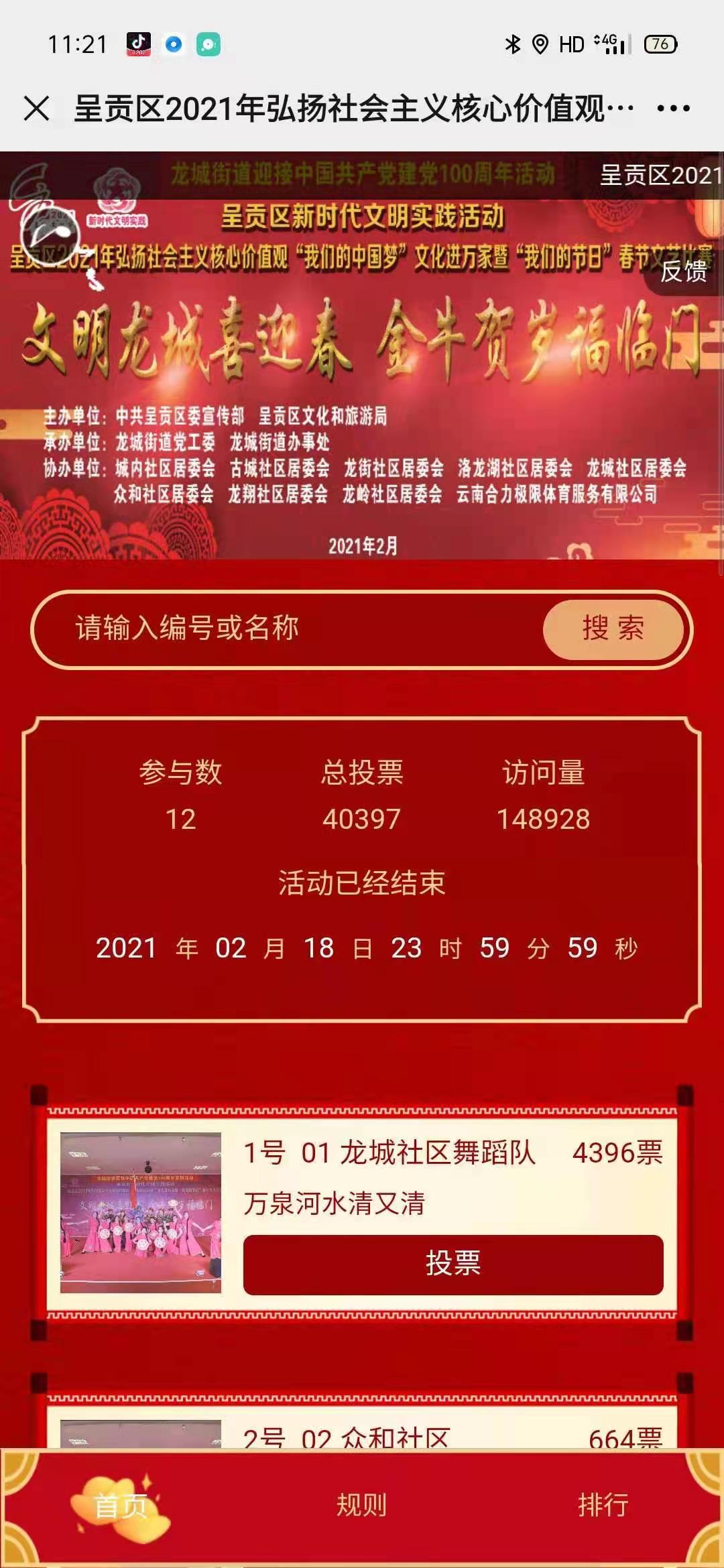Open the 龙城社区舞蹈队 performance photo
Viewport: 724px width, 1568px height.
(x=141, y=1212)
